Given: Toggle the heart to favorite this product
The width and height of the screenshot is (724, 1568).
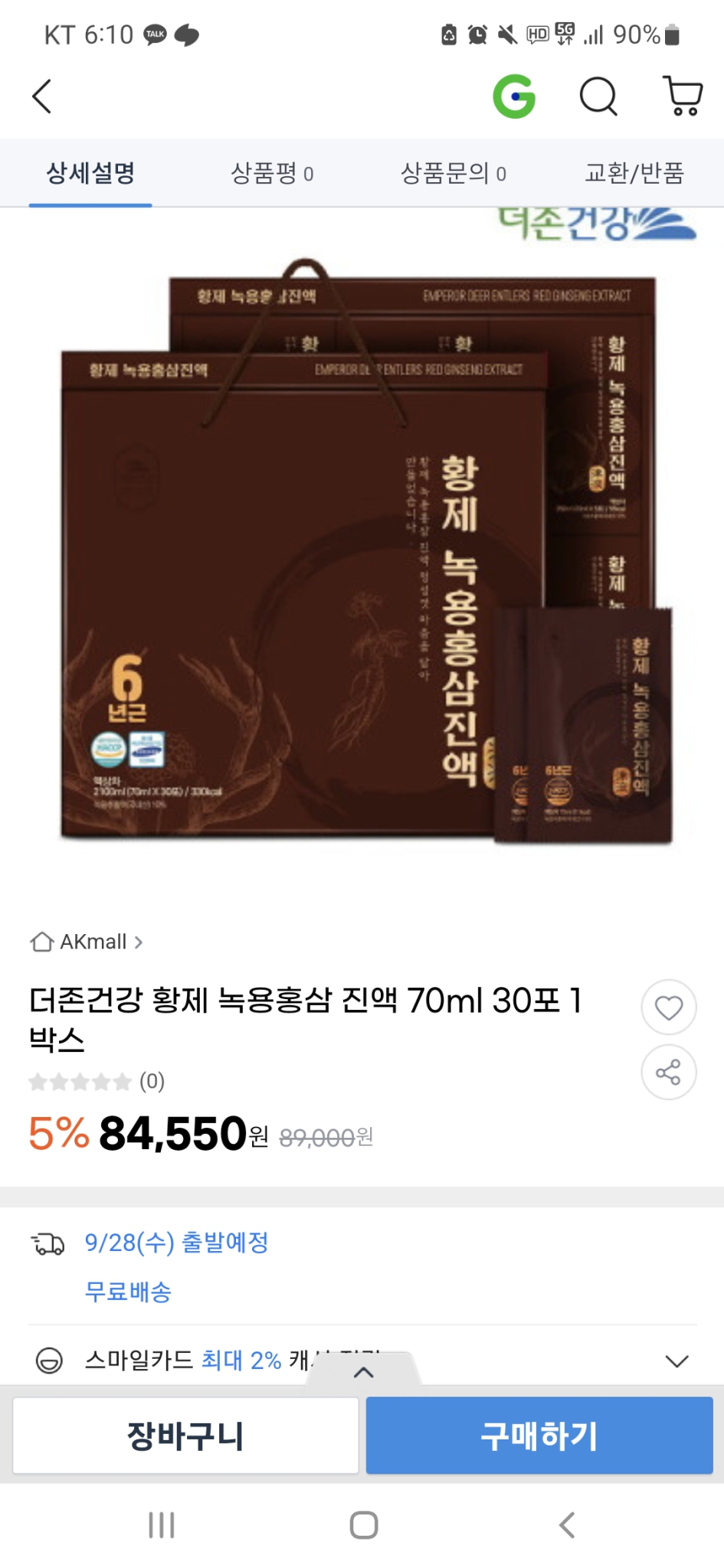Looking at the screenshot, I should pyautogui.click(x=669, y=1008).
